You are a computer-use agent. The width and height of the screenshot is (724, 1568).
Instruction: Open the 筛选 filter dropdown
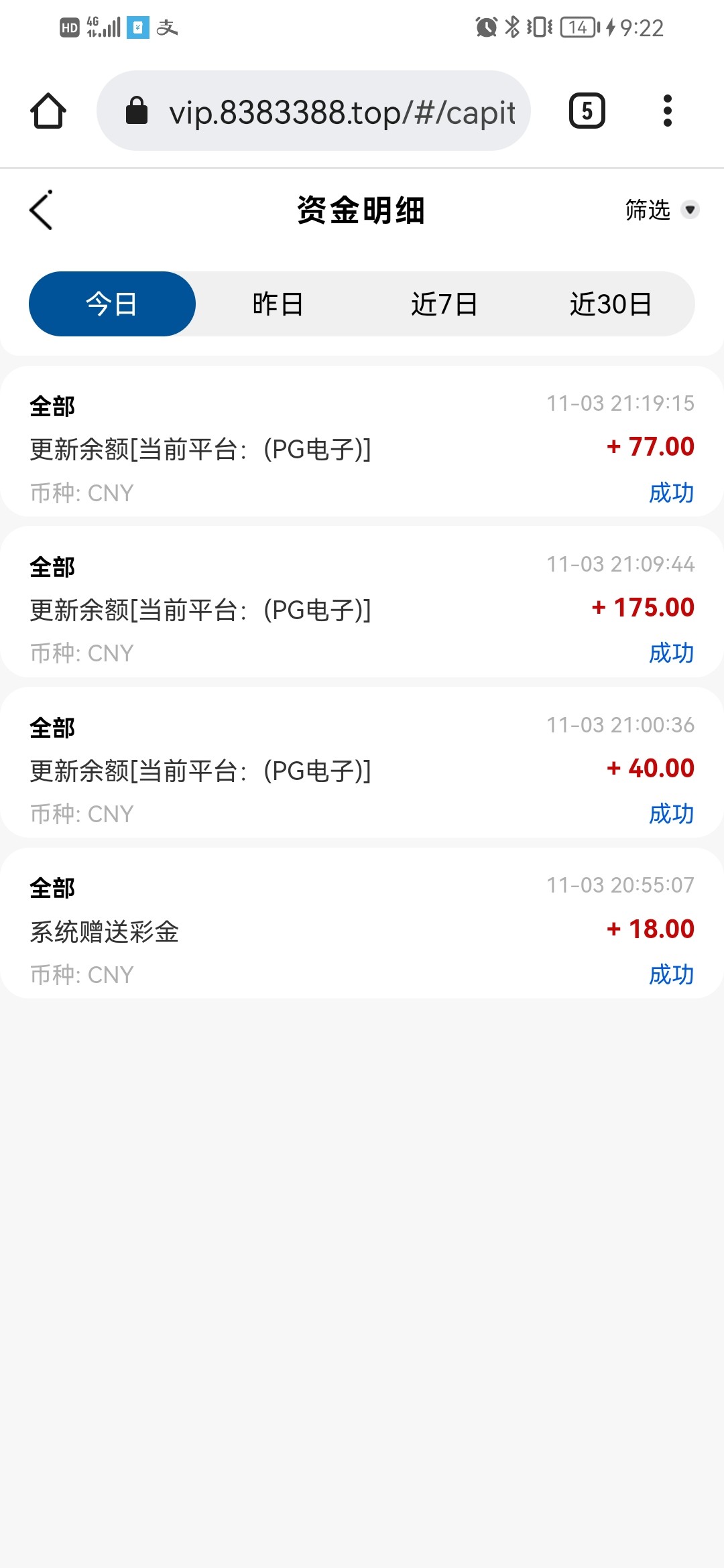point(662,210)
